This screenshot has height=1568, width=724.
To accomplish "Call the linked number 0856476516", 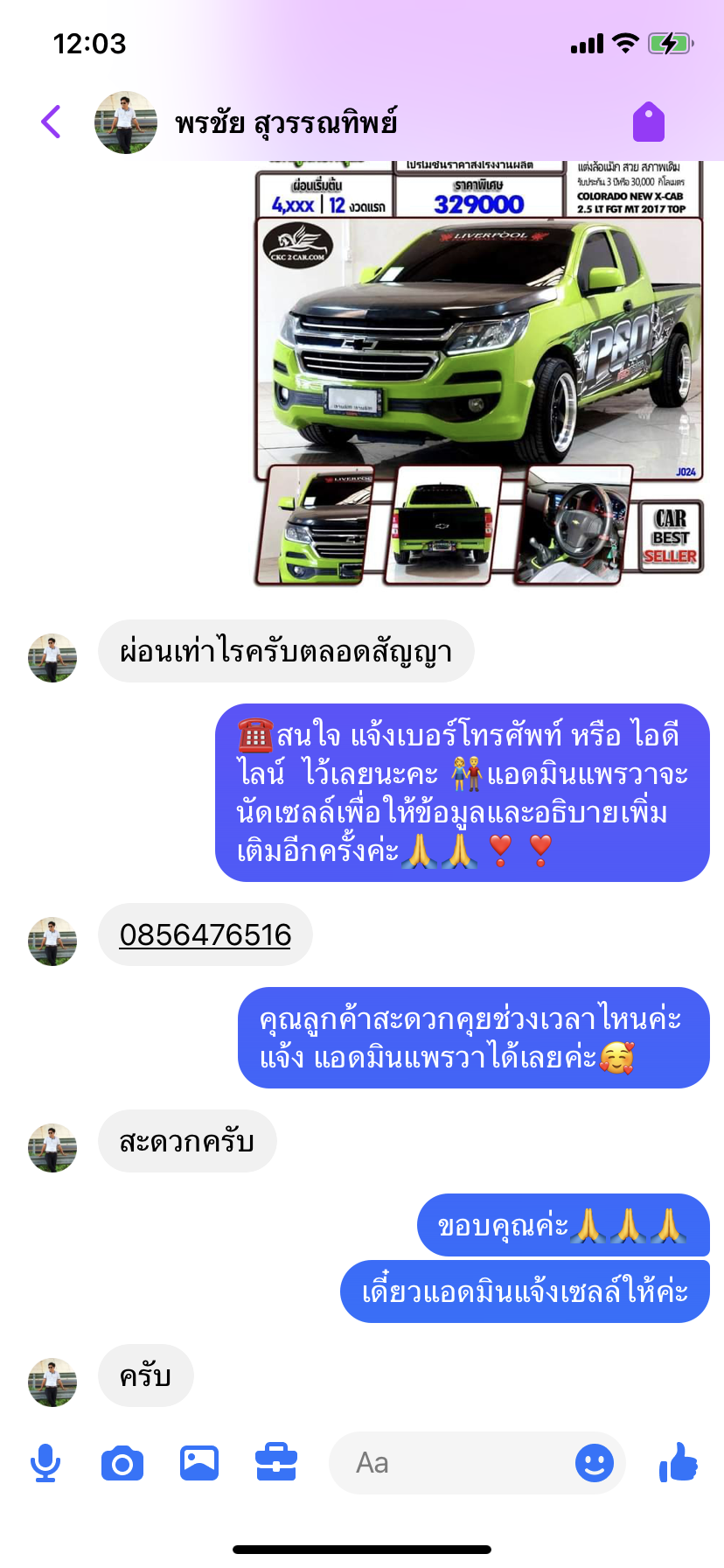I will [205, 934].
